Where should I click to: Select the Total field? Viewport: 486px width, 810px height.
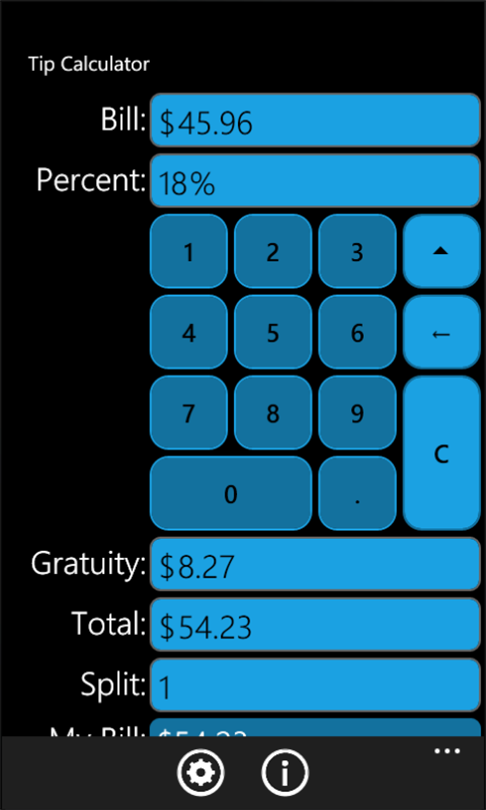[316, 625]
